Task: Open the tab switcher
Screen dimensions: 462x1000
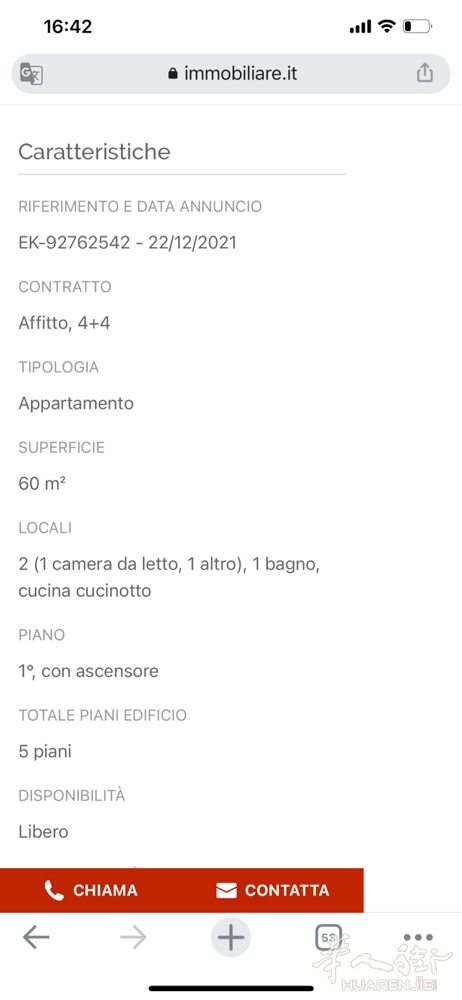Action: pos(329,938)
